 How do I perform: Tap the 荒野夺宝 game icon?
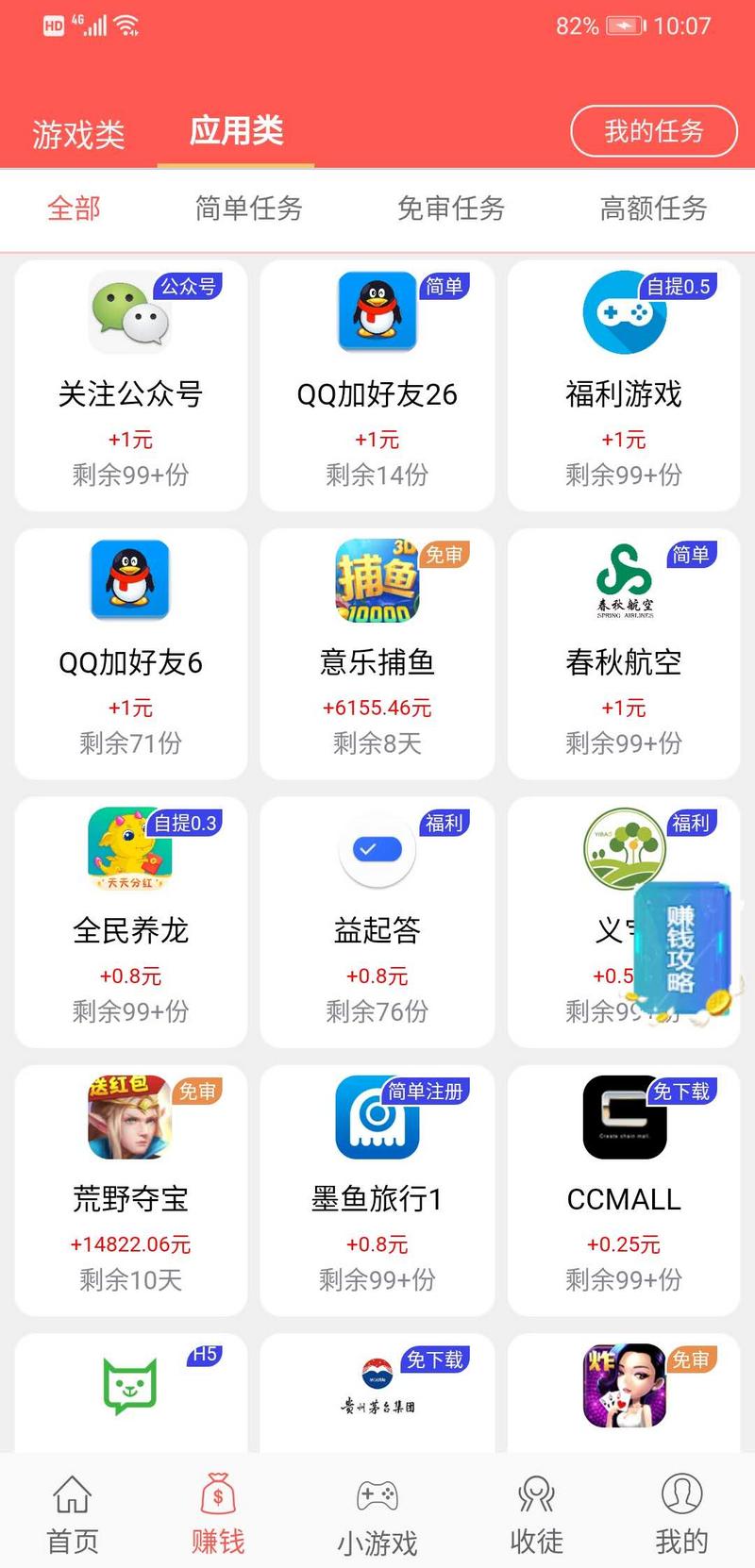pos(129,1117)
